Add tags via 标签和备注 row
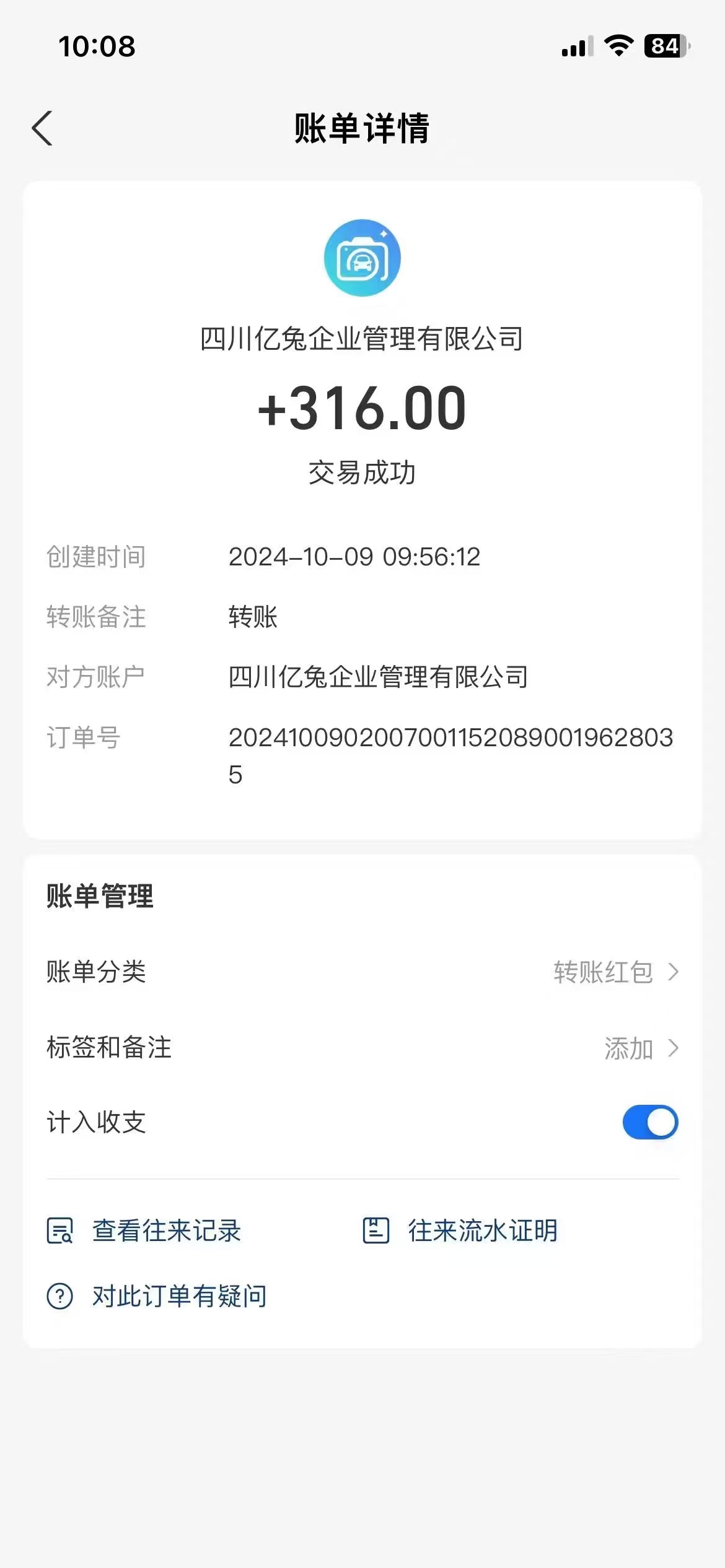The image size is (725, 1568). 362,1048
